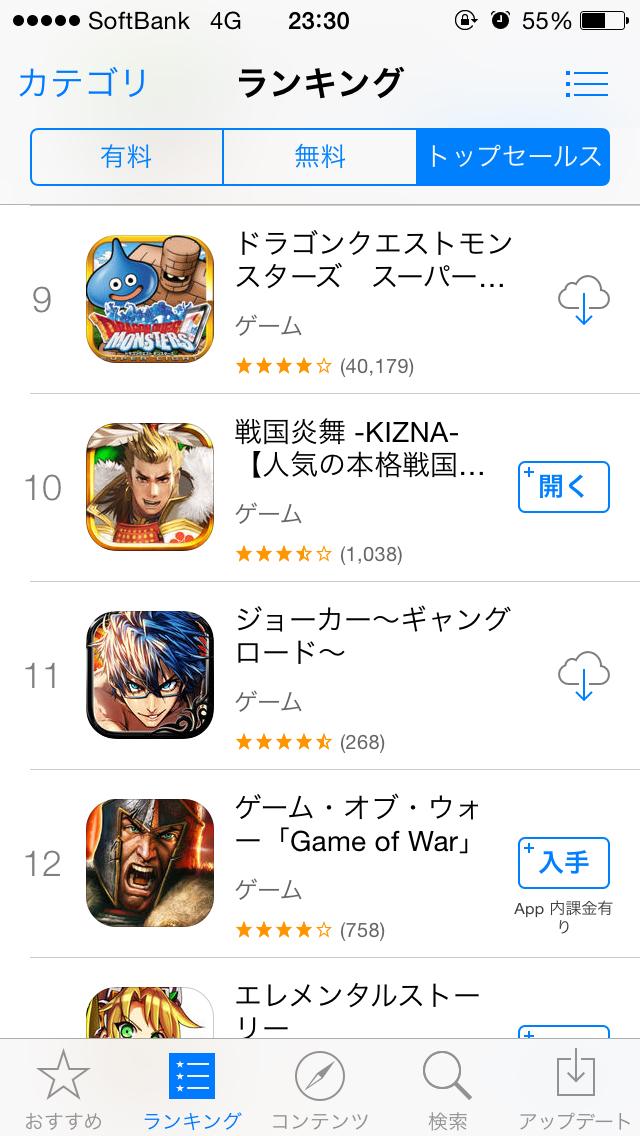640x1136 pixels.
Task: Tap 開く for 戦国炎舞 -KIZNA-
Action: tap(563, 487)
